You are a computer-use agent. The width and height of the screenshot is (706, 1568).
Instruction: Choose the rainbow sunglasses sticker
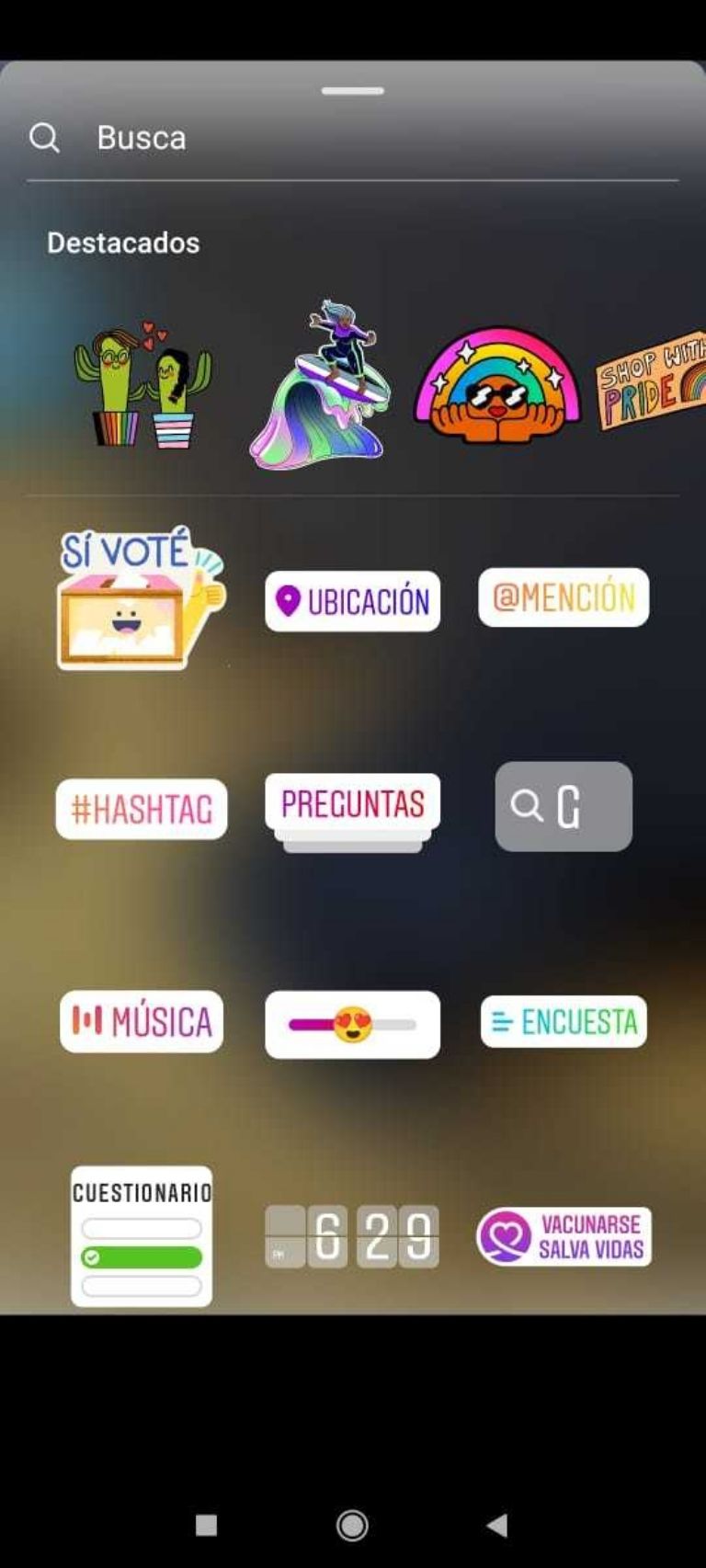[497, 385]
